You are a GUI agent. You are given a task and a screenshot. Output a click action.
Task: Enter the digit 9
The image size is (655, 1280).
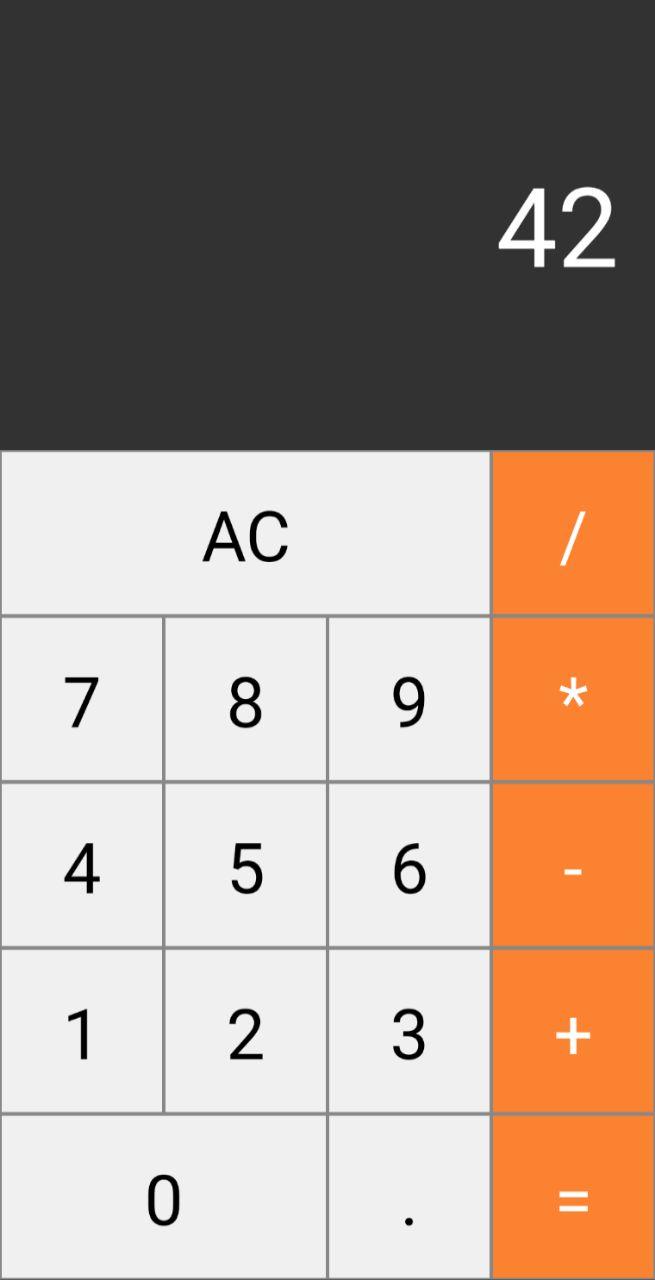[409, 699]
